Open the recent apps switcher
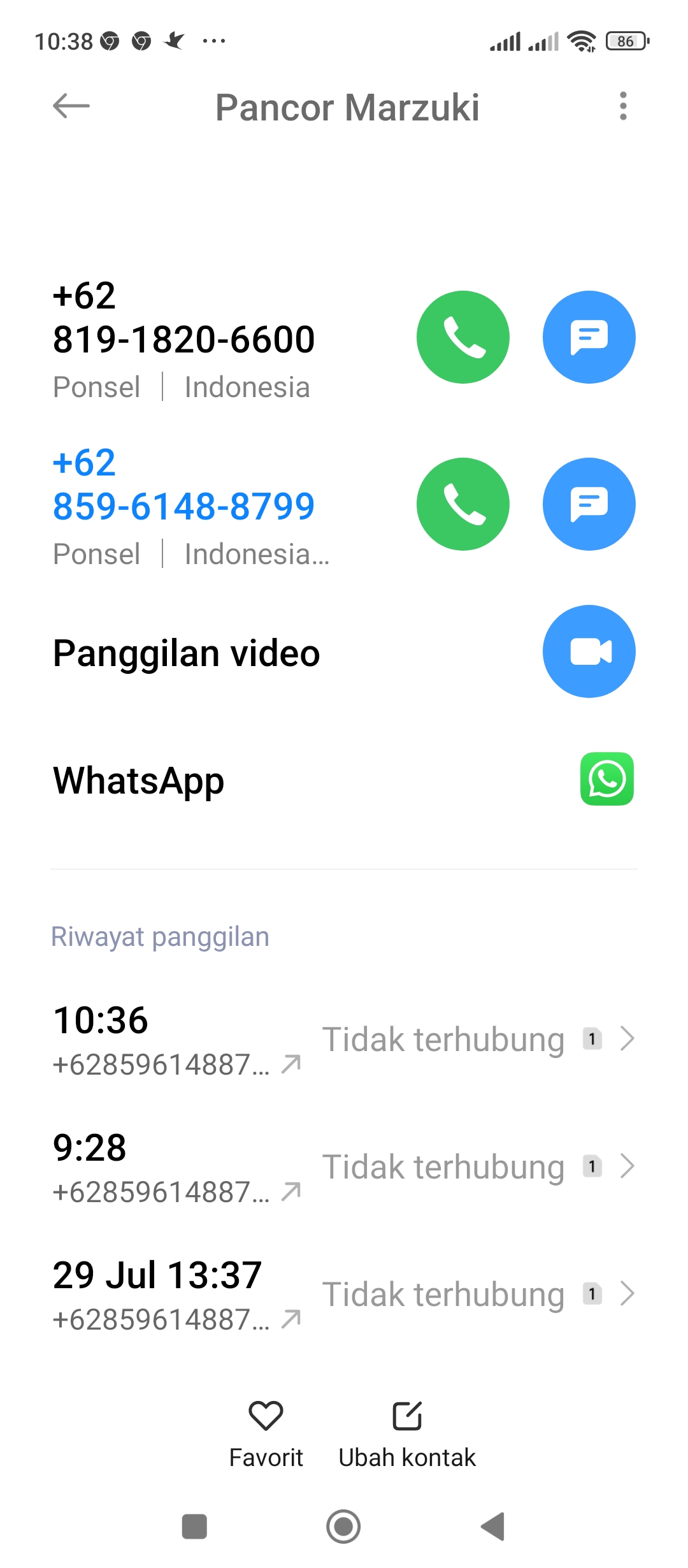 194,1527
